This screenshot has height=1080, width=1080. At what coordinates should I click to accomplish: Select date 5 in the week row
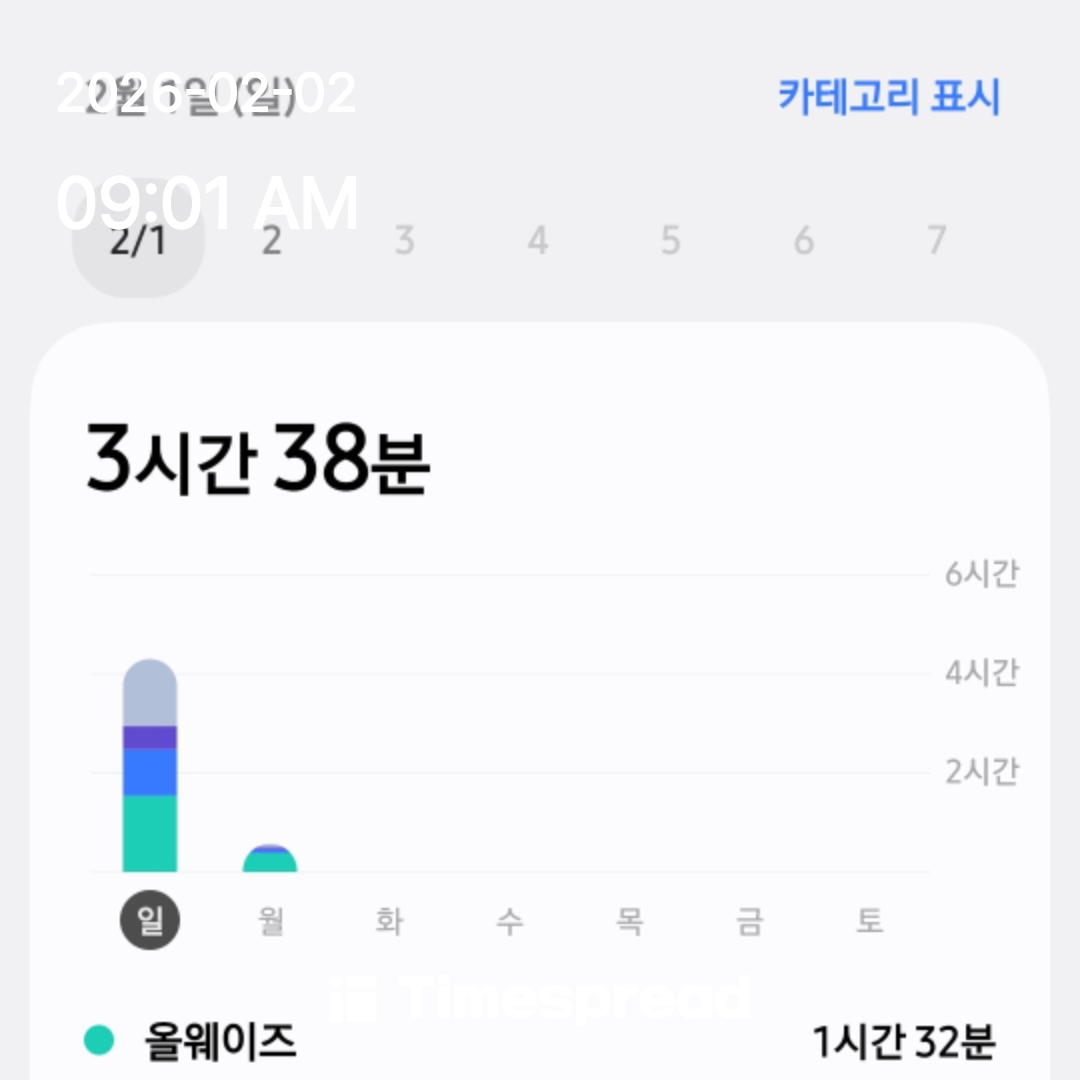tap(670, 241)
